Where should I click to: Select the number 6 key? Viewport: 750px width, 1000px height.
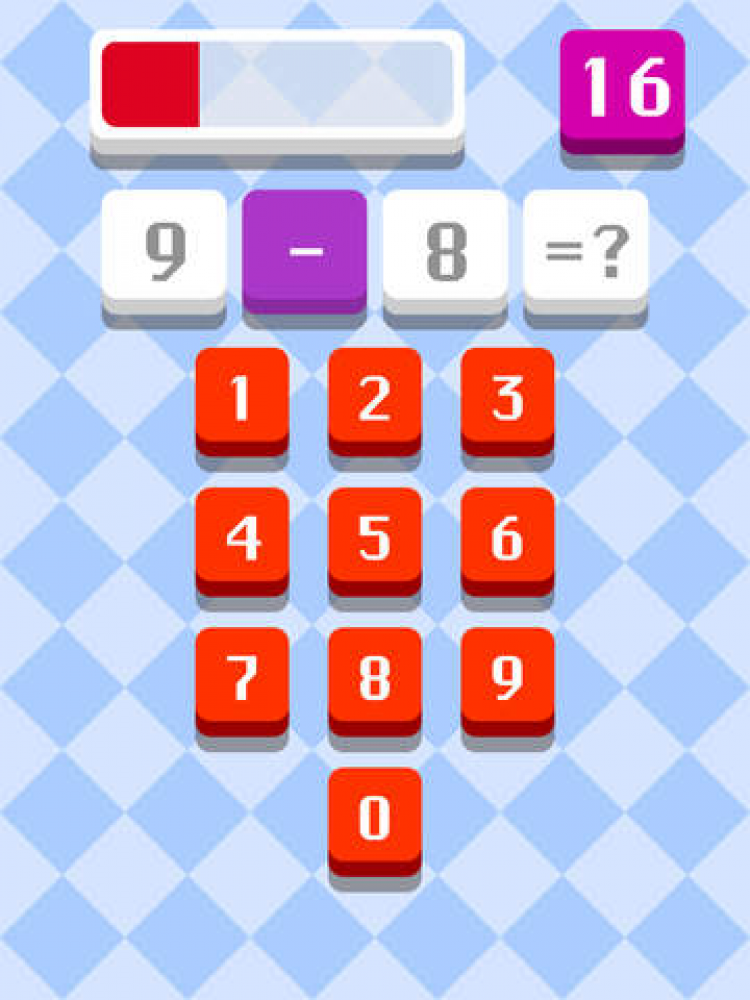tap(508, 539)
